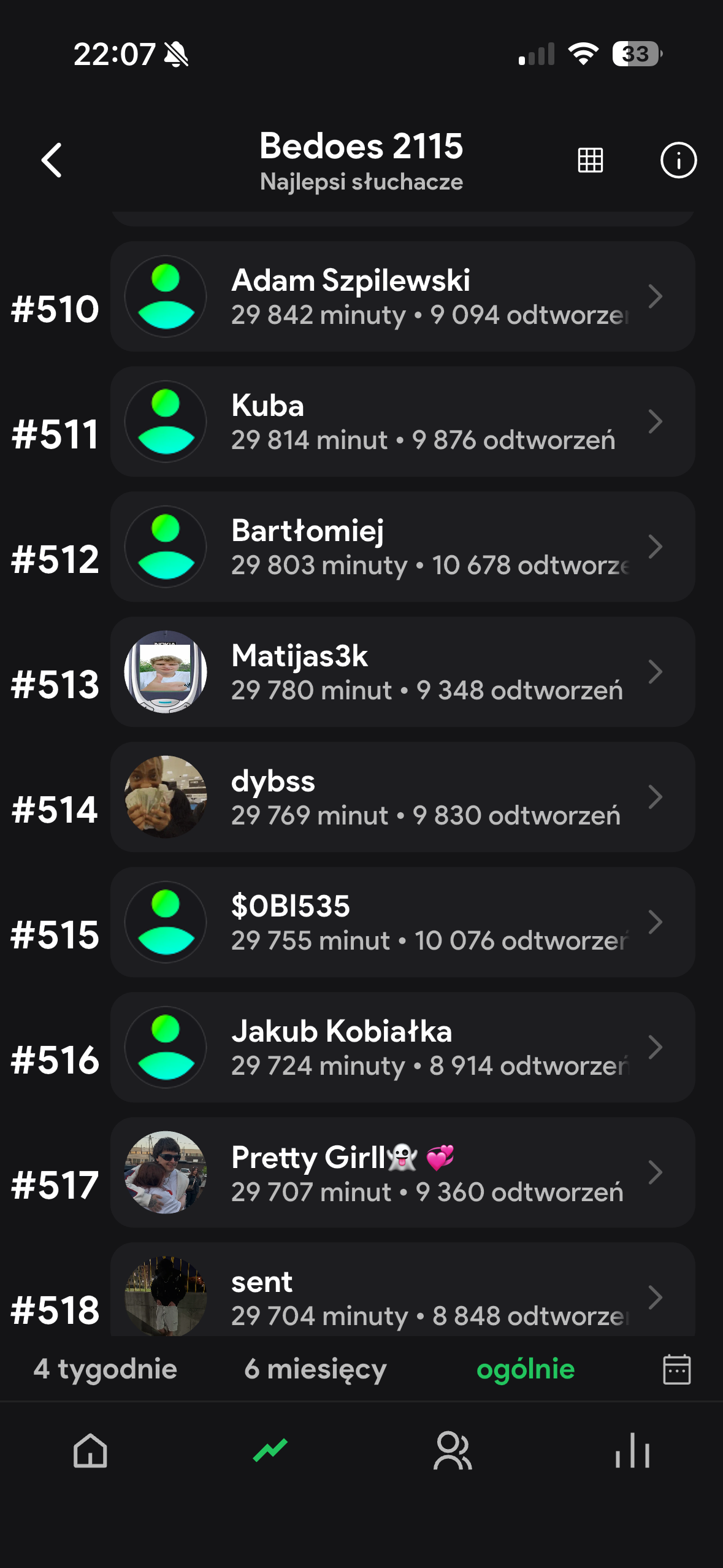Image resolution: width=723 pixels, height=1568 pixels.
Task: View Jakub Kobiałka's profile
Action: tap(402, 1047)
